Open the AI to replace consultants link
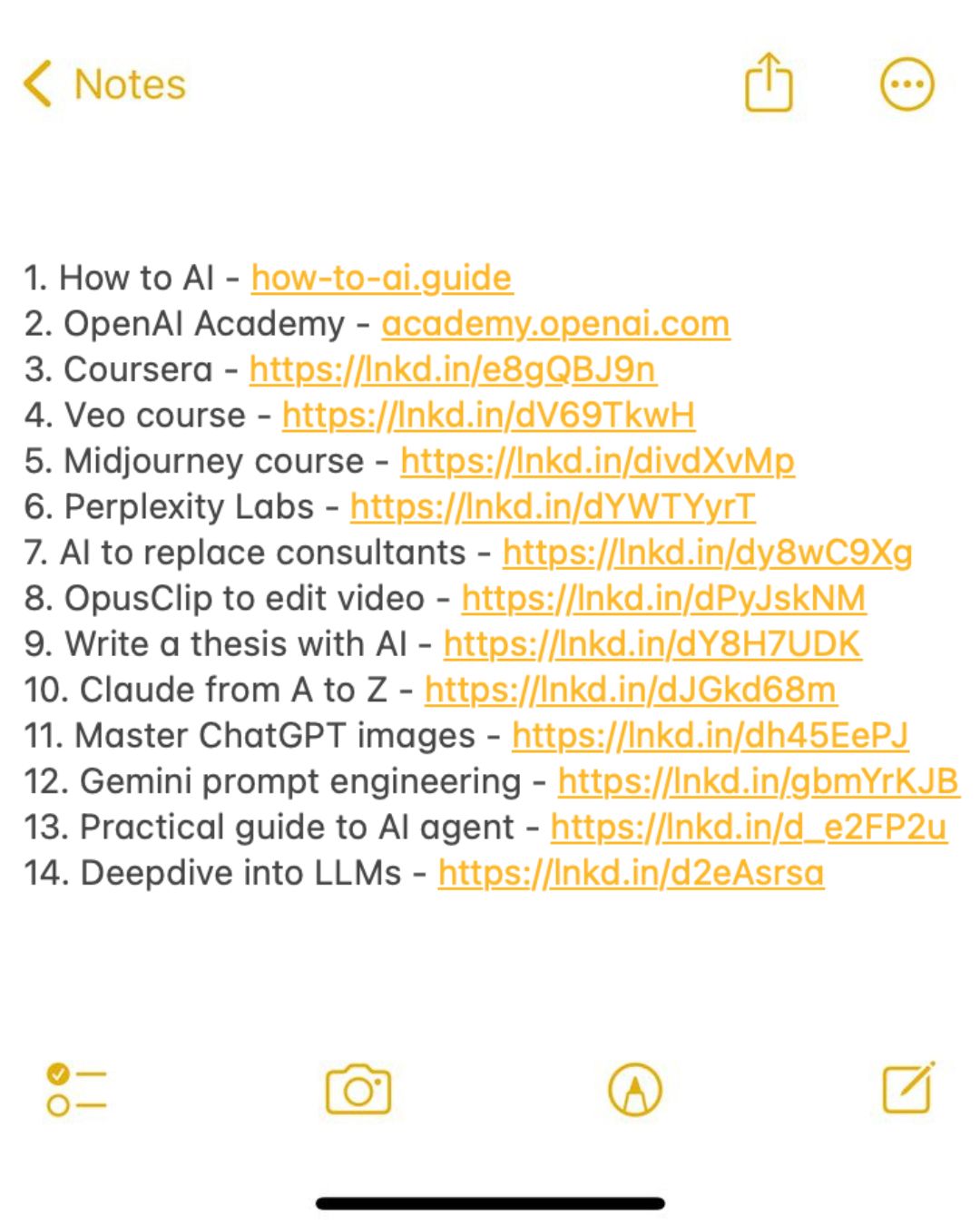The height and width of the screenshot is (1225, 980). [x=707, y=553]
